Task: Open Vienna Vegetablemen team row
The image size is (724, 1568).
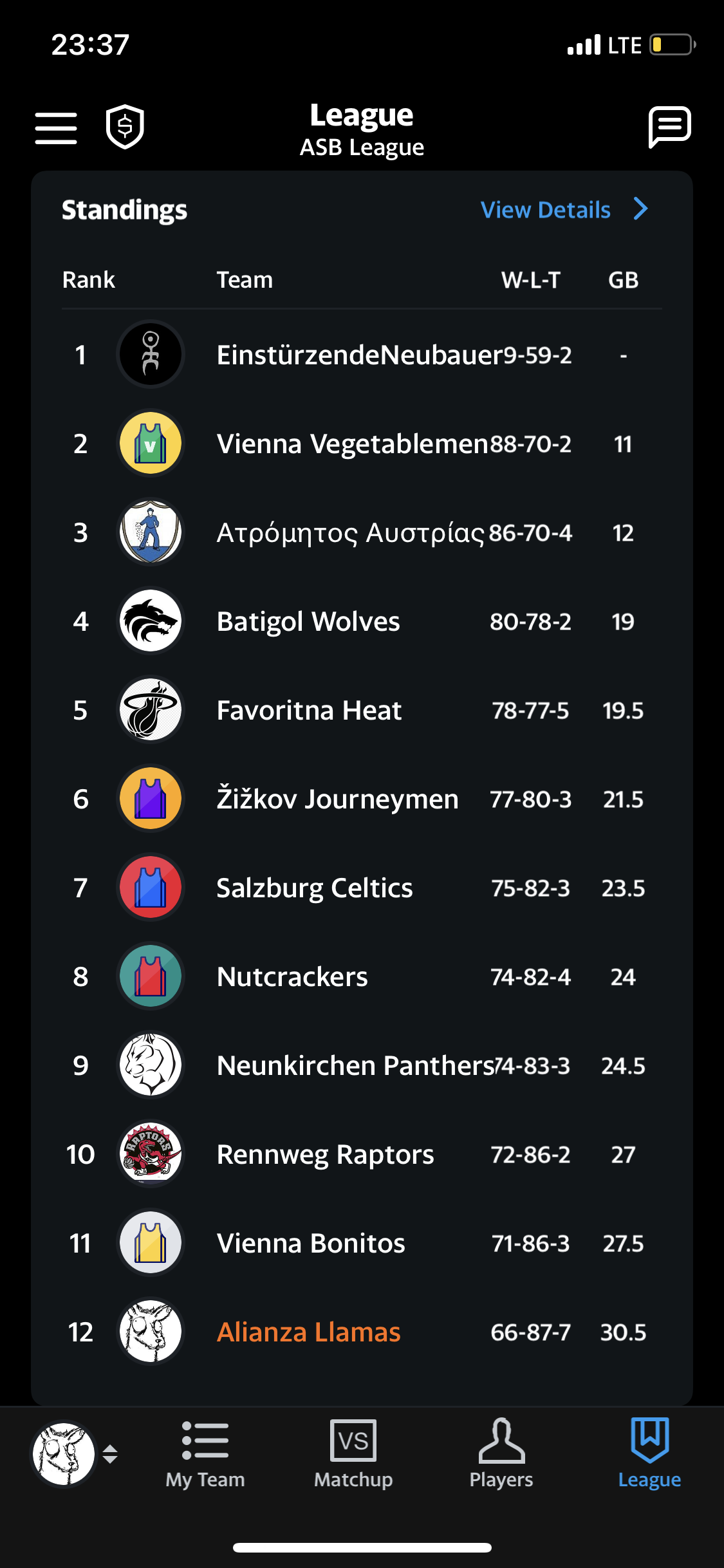Action: (362, 443)
